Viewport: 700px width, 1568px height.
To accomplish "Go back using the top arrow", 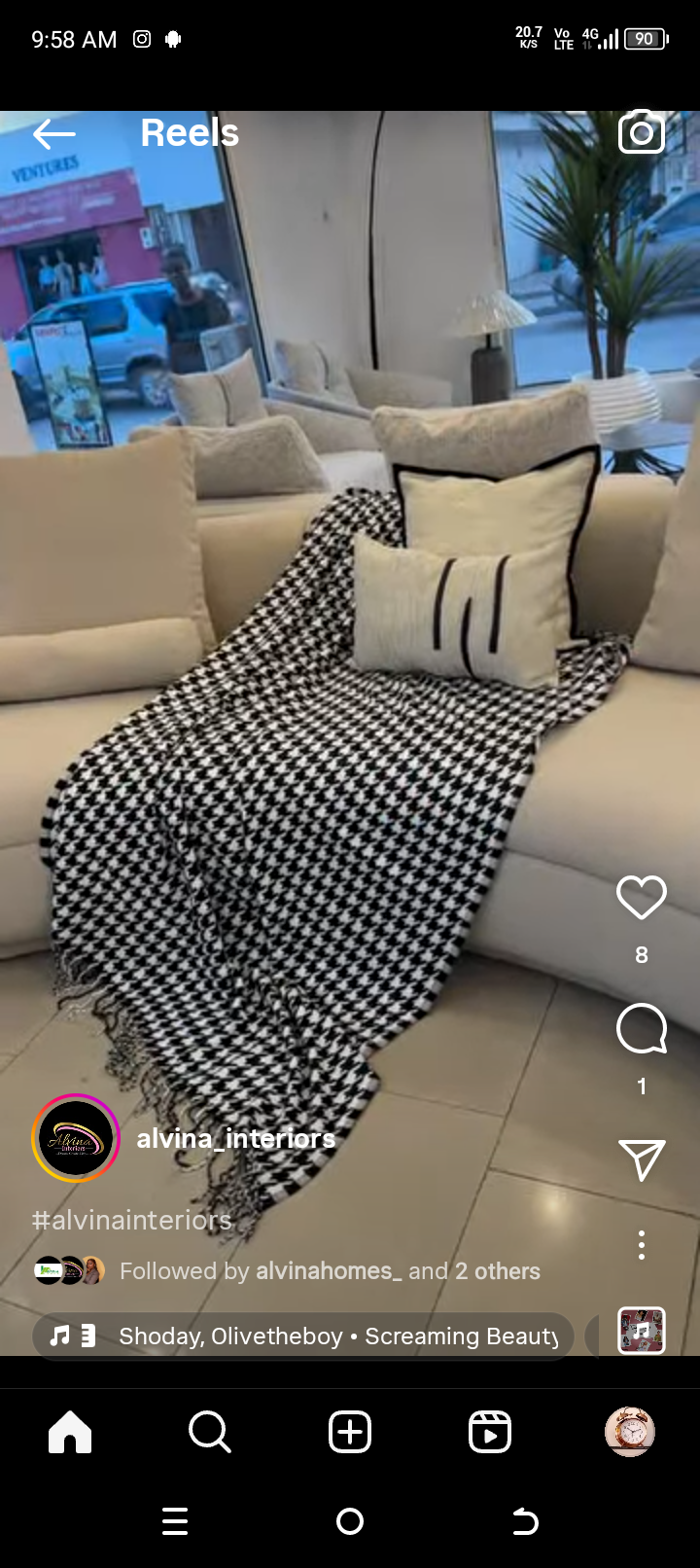I will point(53,134).
